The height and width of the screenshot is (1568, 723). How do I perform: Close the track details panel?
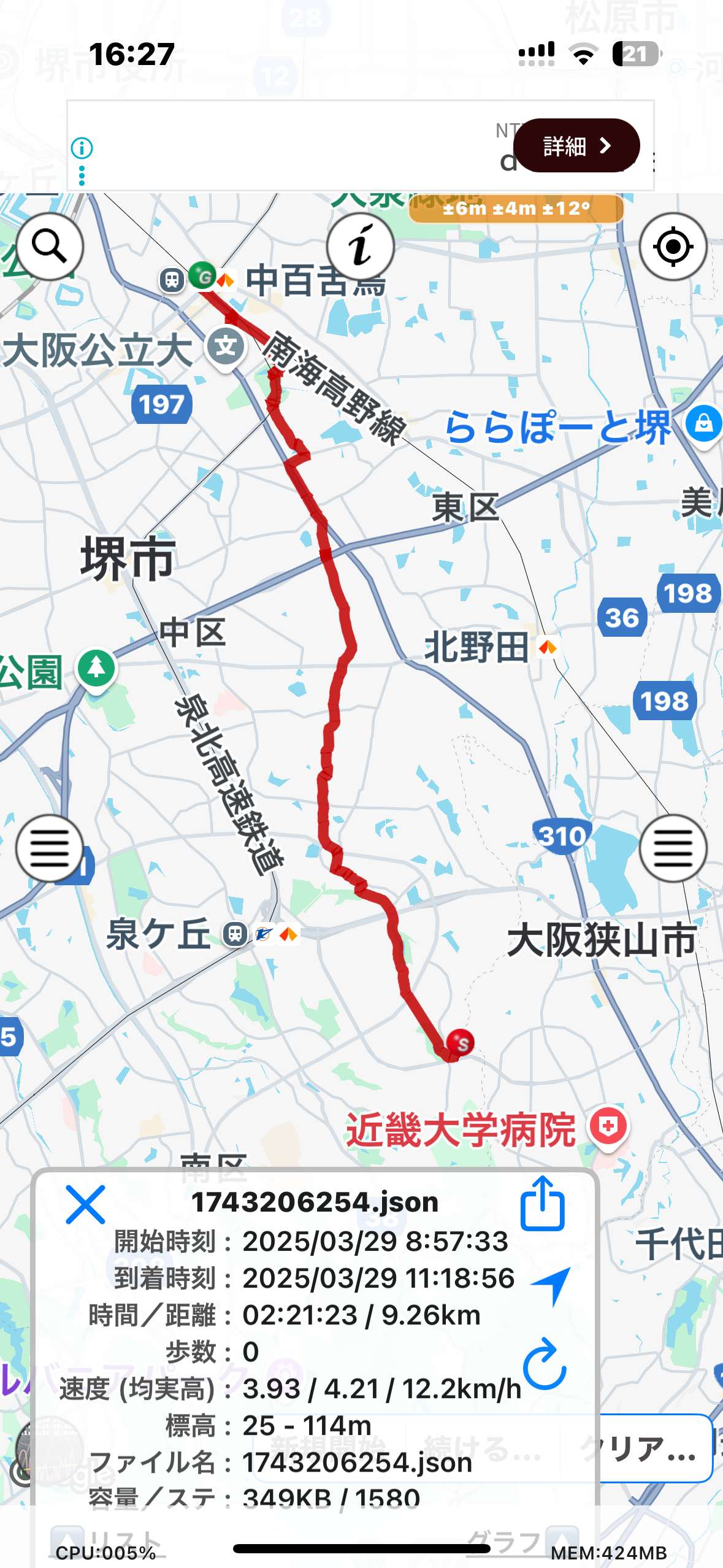pos(85,1204)
